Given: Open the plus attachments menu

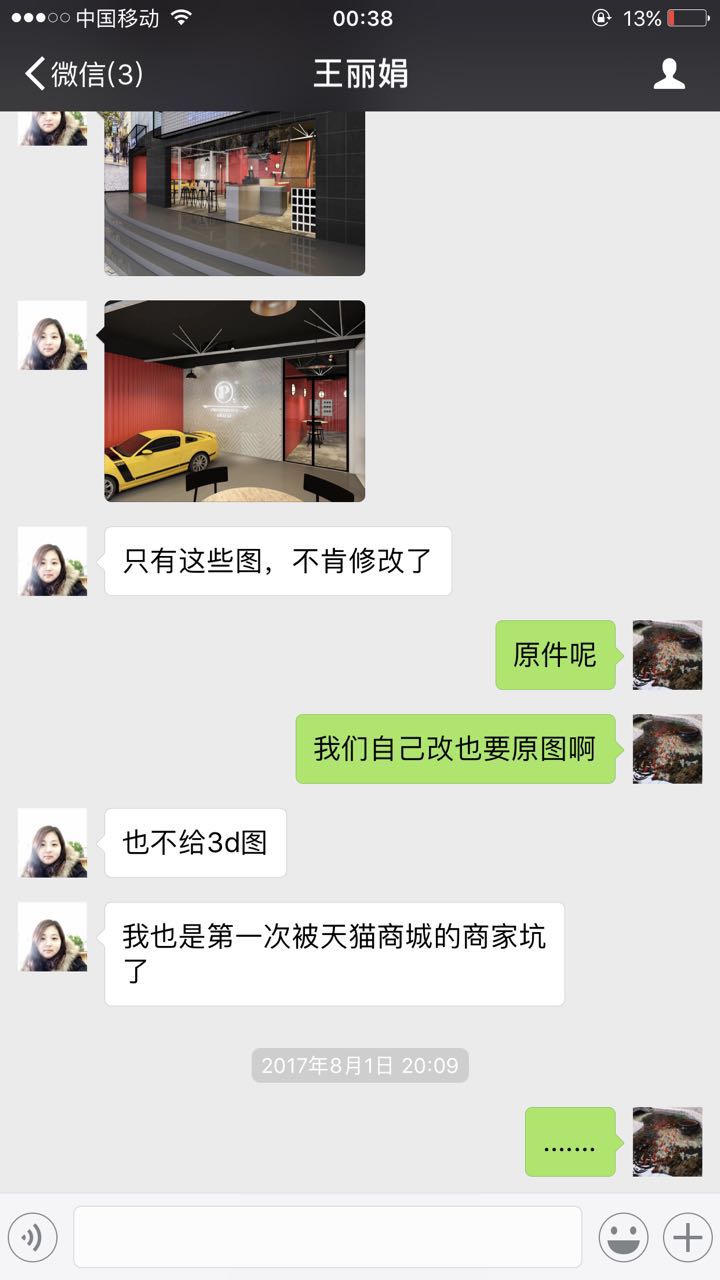Looking at the screenshot, I should click(687, 1238).
